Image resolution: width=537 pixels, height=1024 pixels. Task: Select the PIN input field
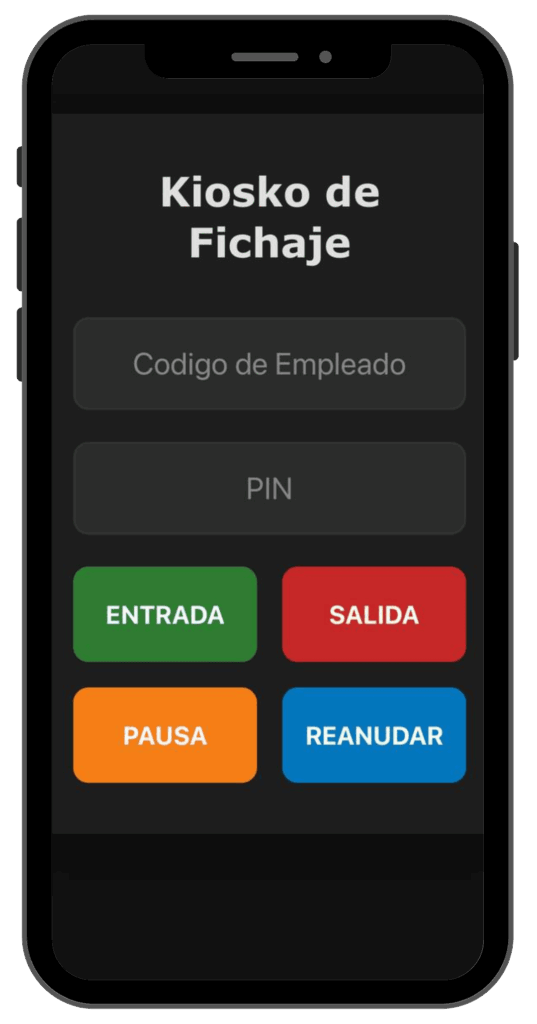pyautogui.click(x=269, y=488)
